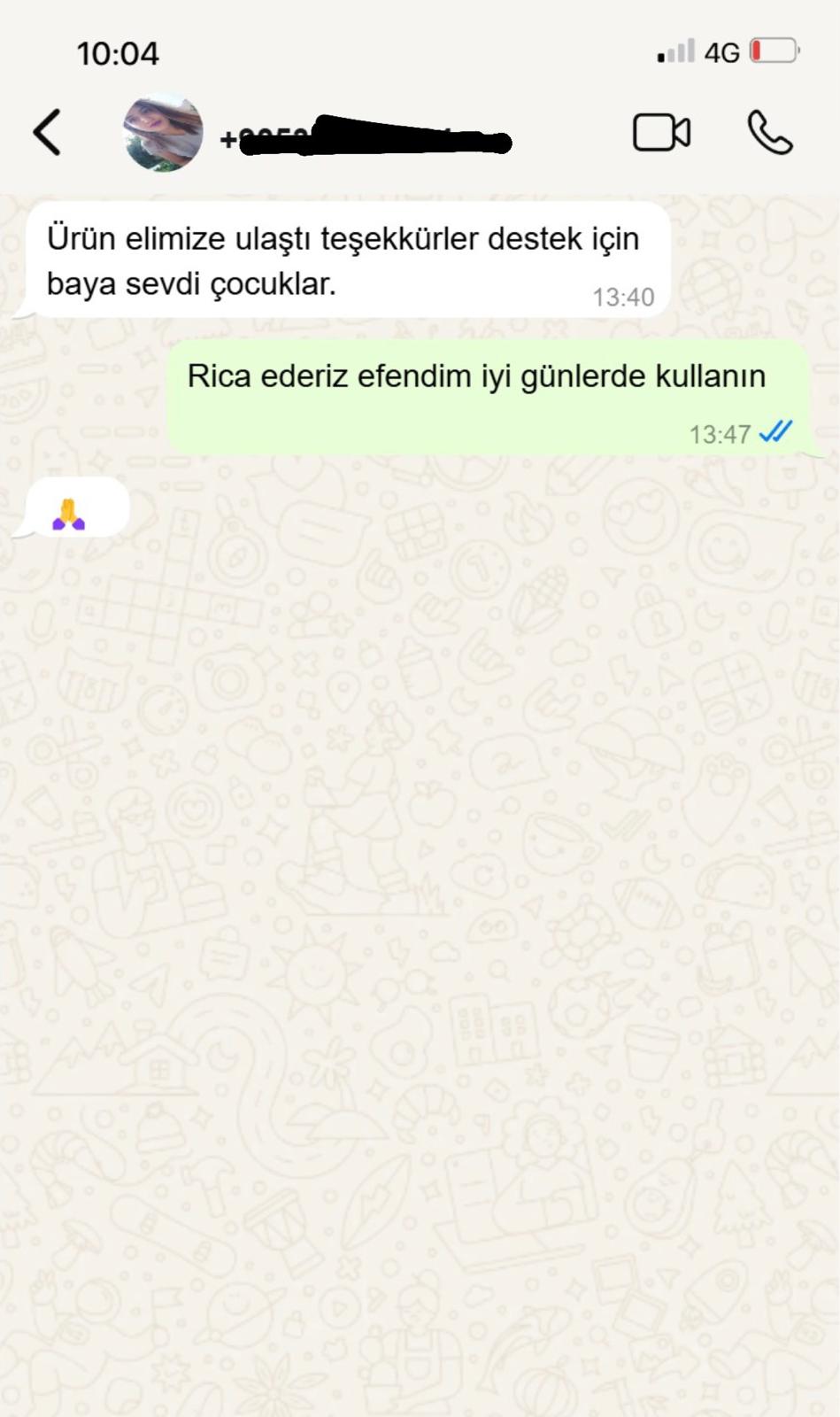Viewport: 840px width, 1417px height.
Task: Open contact info from the phone number
Action: [365, 139]
